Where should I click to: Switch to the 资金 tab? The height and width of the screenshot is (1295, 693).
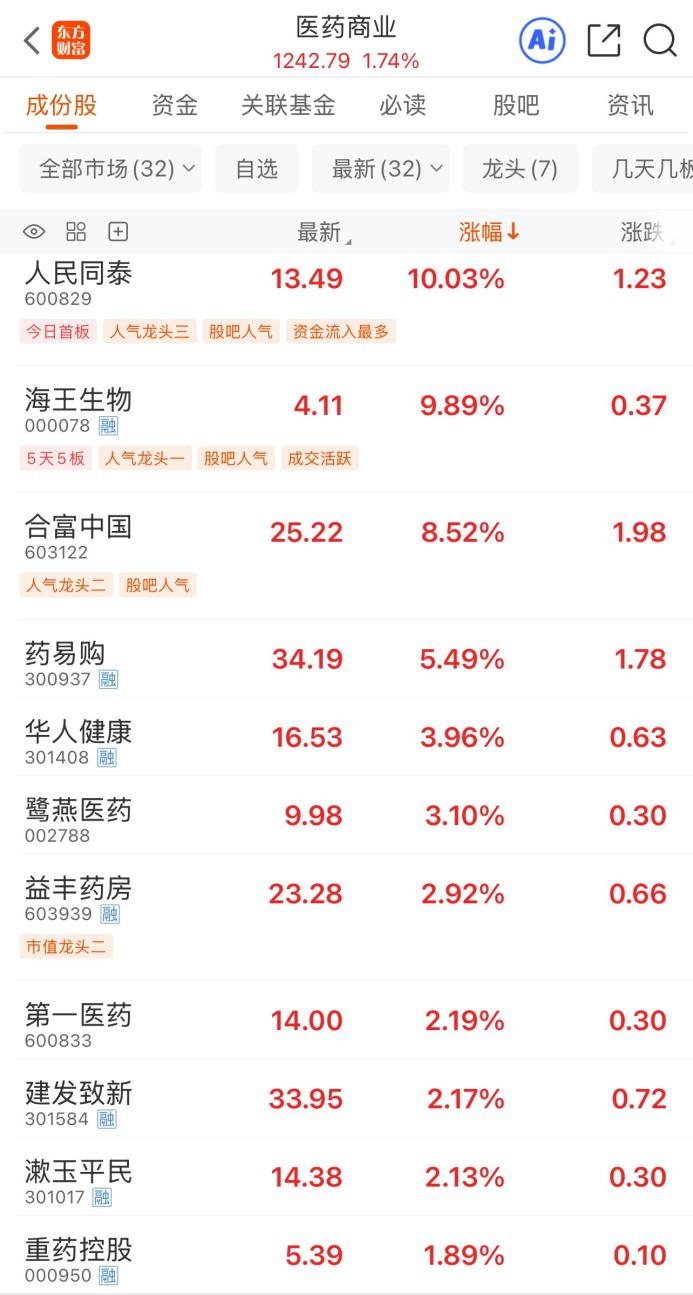(174, 105)
